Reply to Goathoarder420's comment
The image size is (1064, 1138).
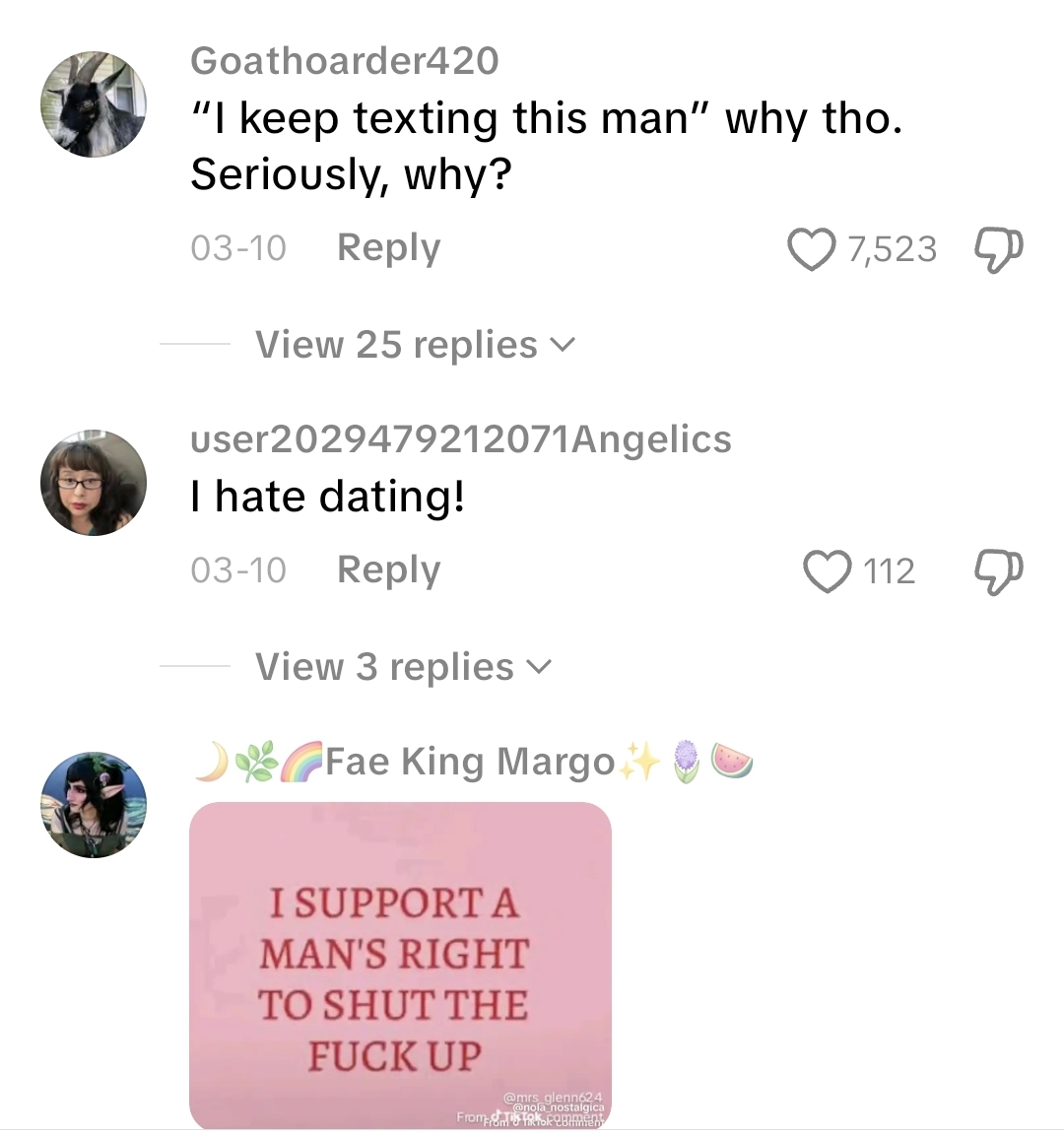click(388, 248)
